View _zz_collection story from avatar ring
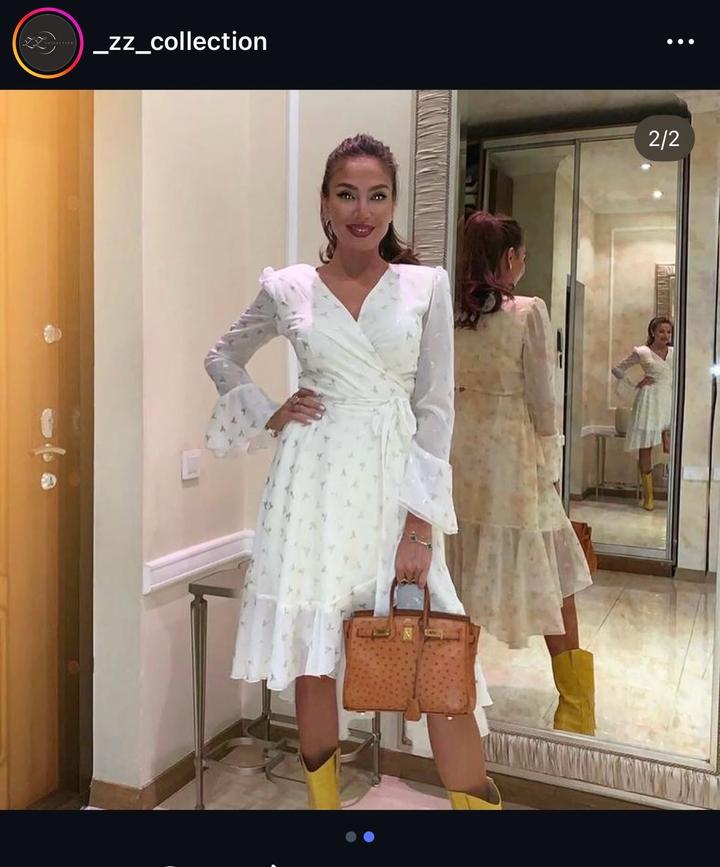 pyautogui.click(x=47, y=43)
